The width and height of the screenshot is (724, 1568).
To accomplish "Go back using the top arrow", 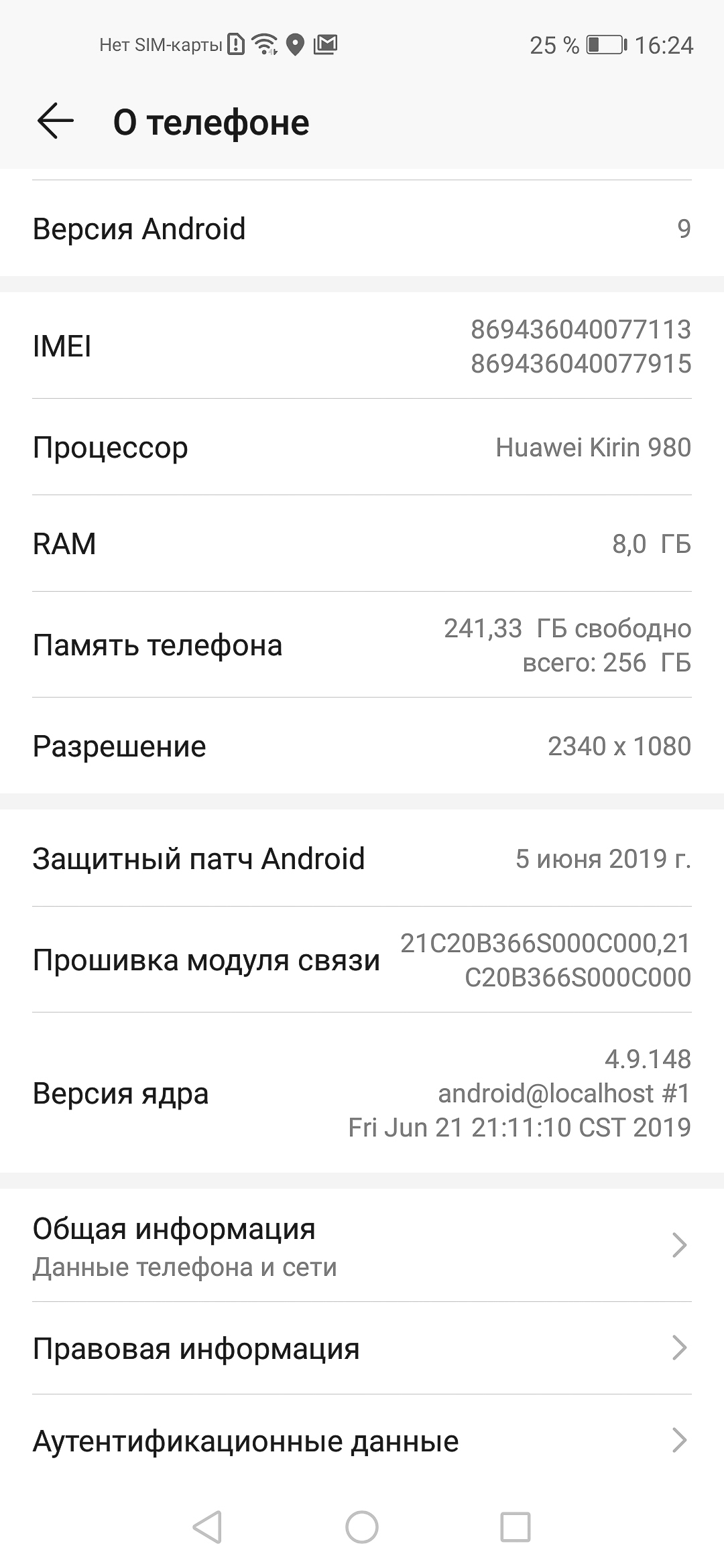I will (56, 121).
